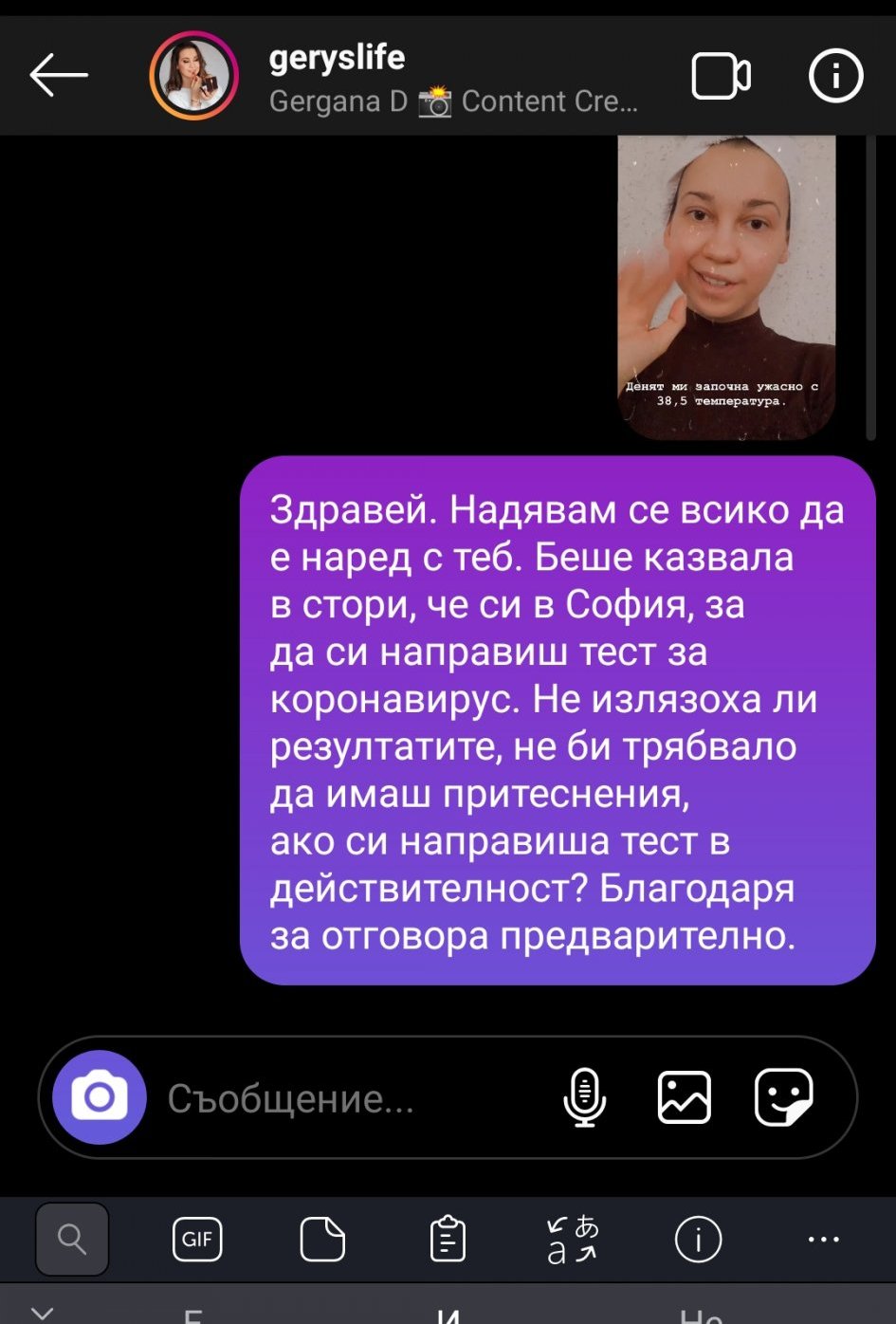The width and height of the screenshot is (896, 1324).
Task: Attach a photo from gallery
Action: pyautogui.click(x=685, y=1097)
